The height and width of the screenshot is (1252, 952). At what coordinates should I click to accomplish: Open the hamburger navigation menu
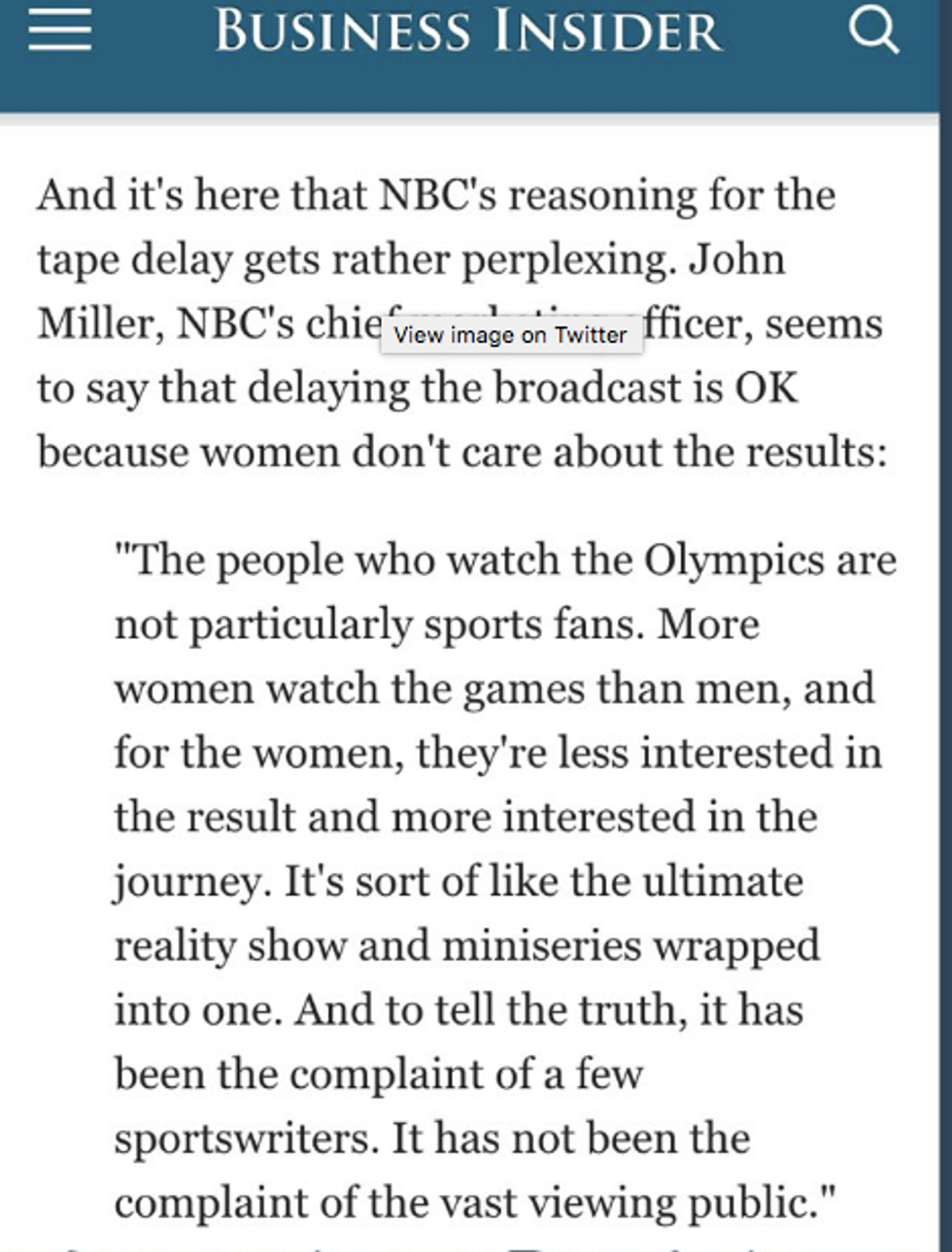[59, 30]
